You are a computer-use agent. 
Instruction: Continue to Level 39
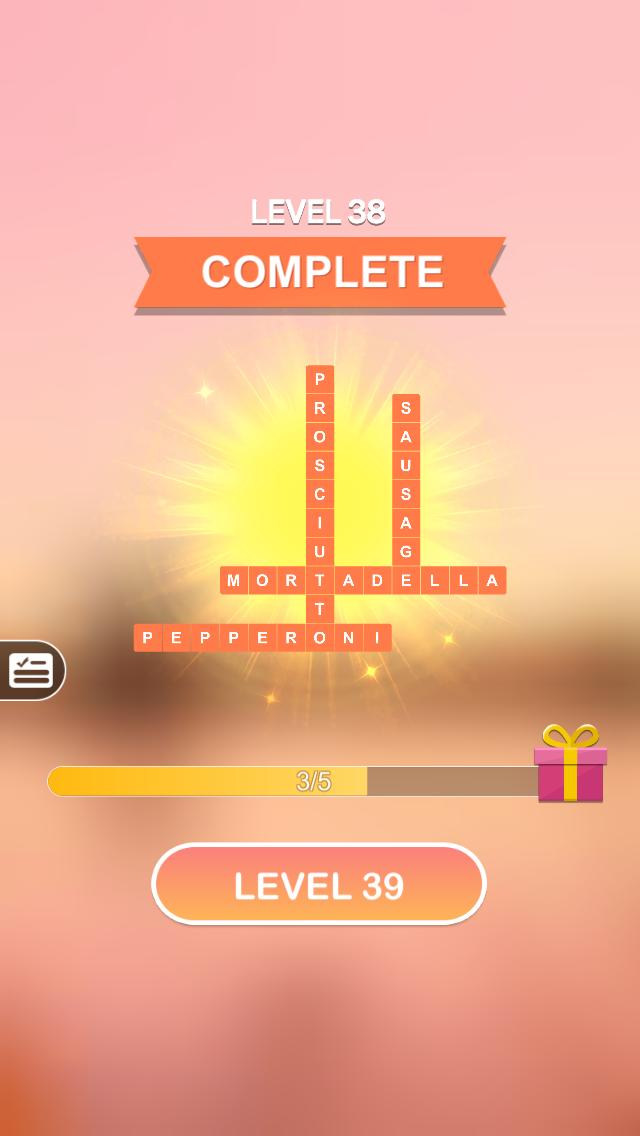[319, 884]
